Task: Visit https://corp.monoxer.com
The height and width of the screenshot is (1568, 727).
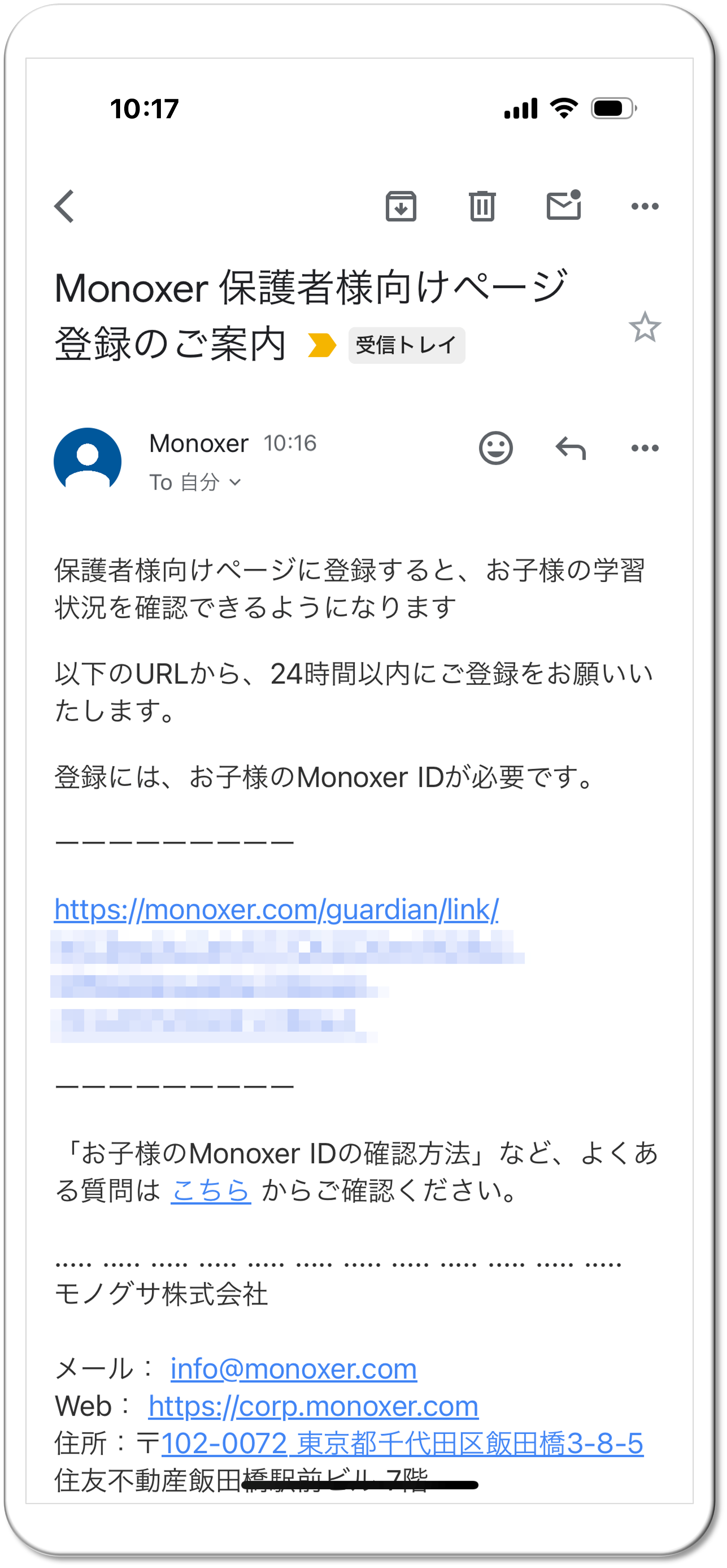Action: [x=313, y=1407]
